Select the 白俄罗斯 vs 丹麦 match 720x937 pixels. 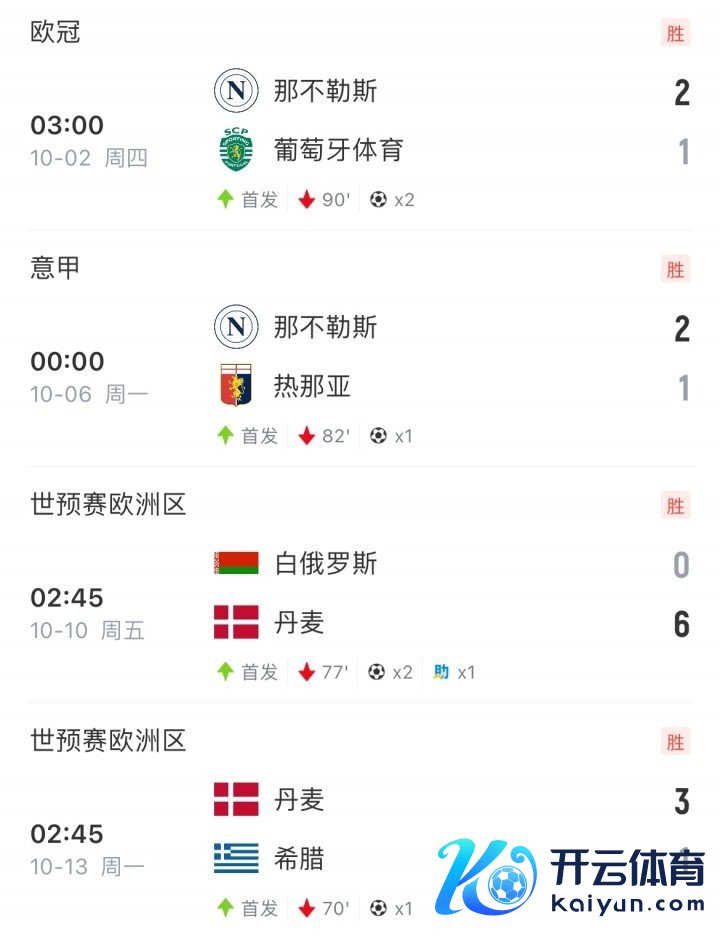[360, 595]
